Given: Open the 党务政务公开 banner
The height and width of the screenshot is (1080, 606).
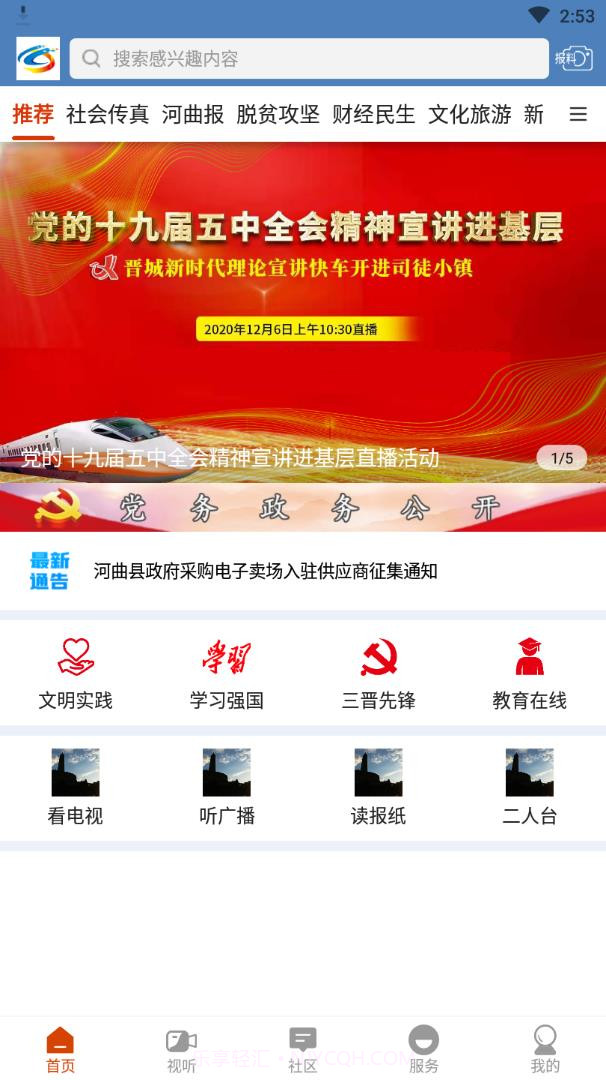Looking at the screenshot, I should point(303,508).
